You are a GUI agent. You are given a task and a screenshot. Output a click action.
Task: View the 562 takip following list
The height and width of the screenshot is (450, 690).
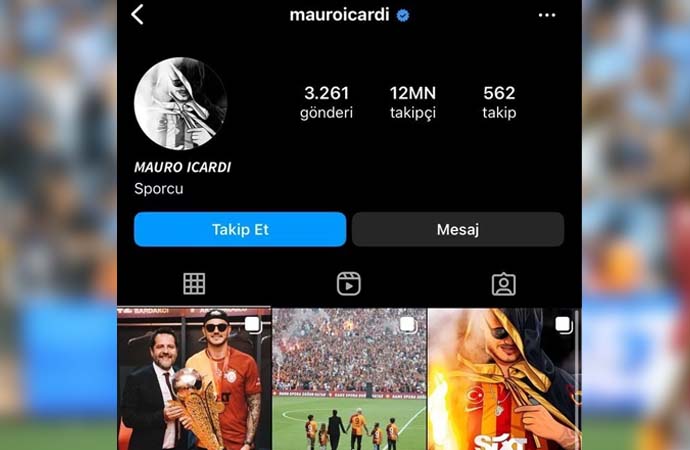coord(499,102)
